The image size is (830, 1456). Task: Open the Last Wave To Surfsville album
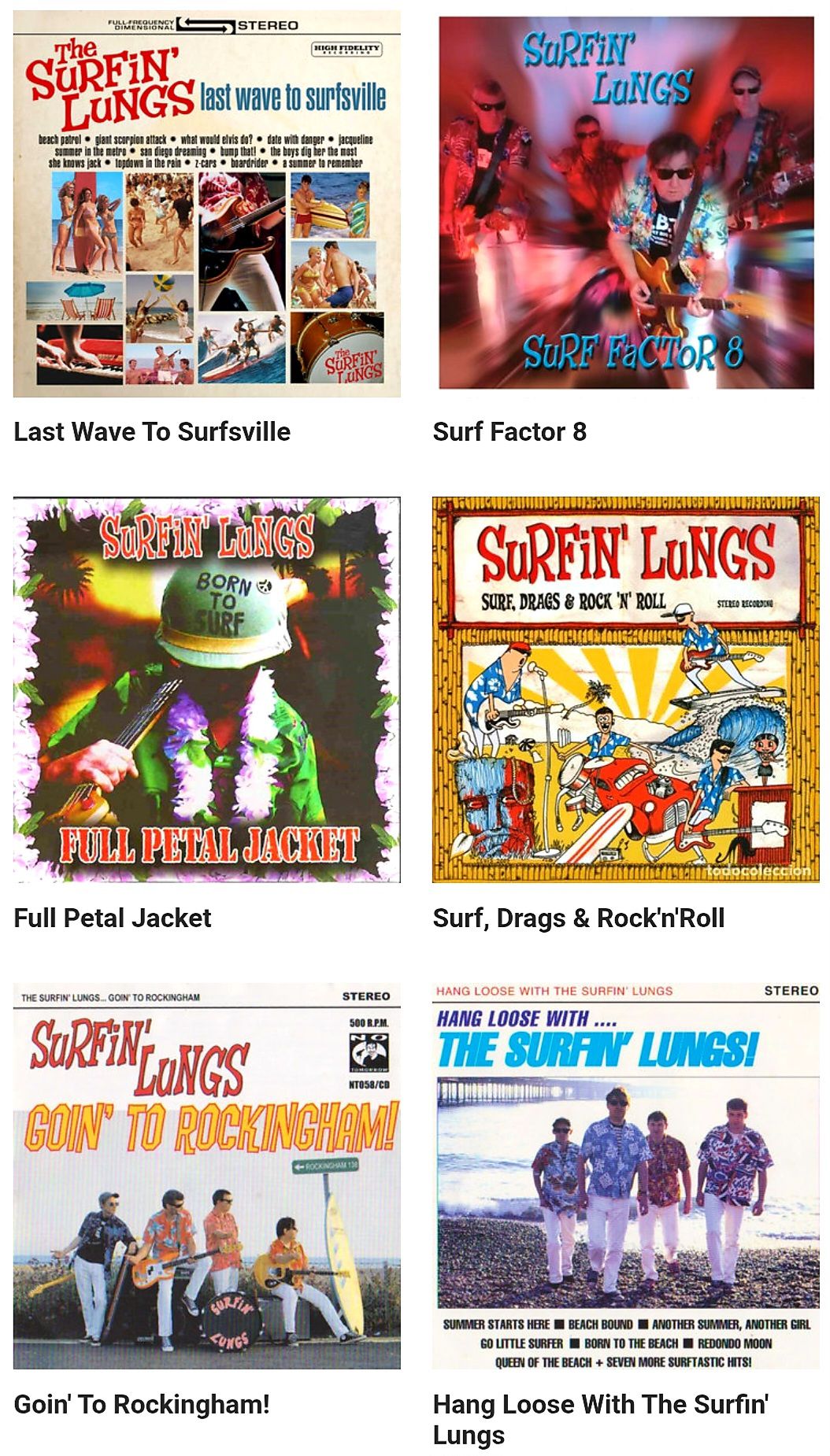(x=206, y=203)
